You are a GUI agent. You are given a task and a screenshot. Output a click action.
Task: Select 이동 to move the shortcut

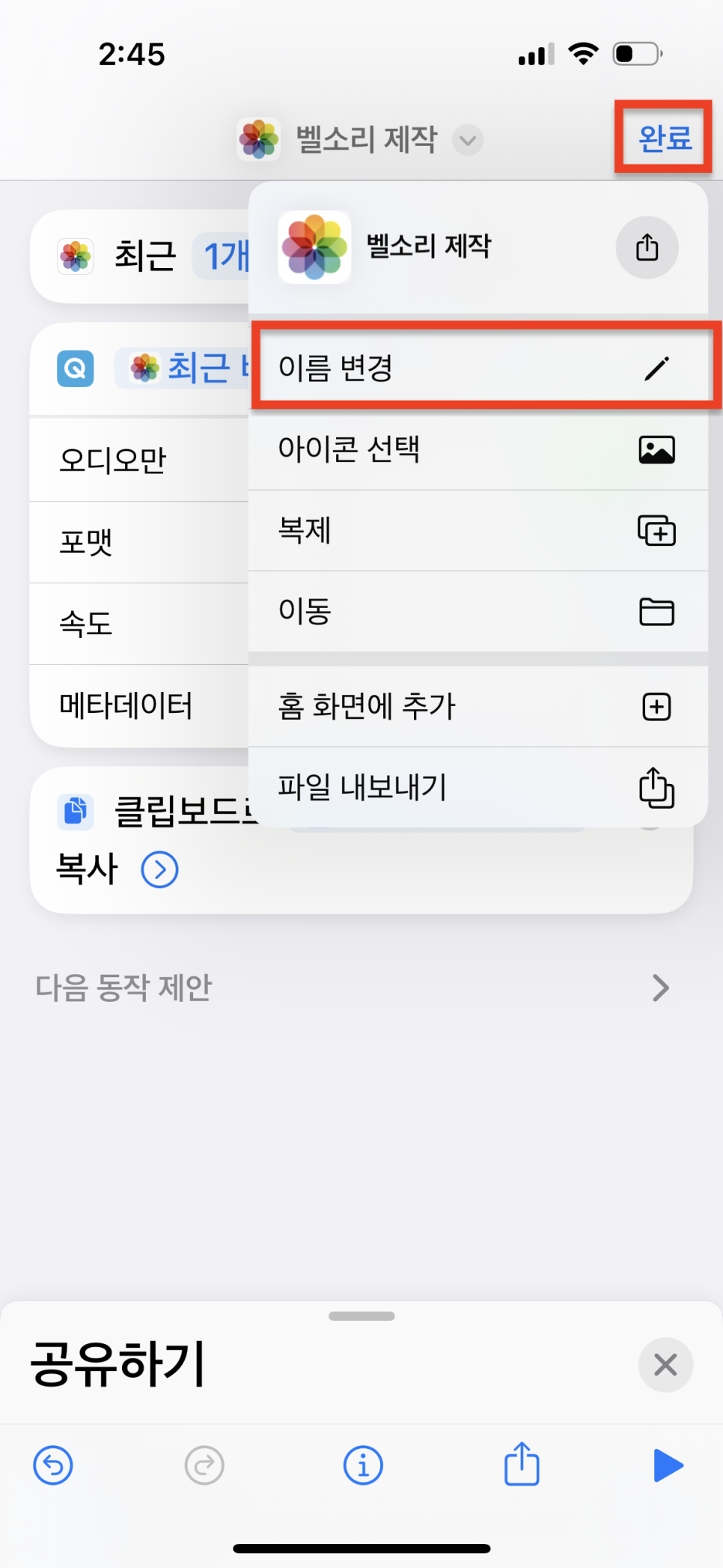[478, 612]
